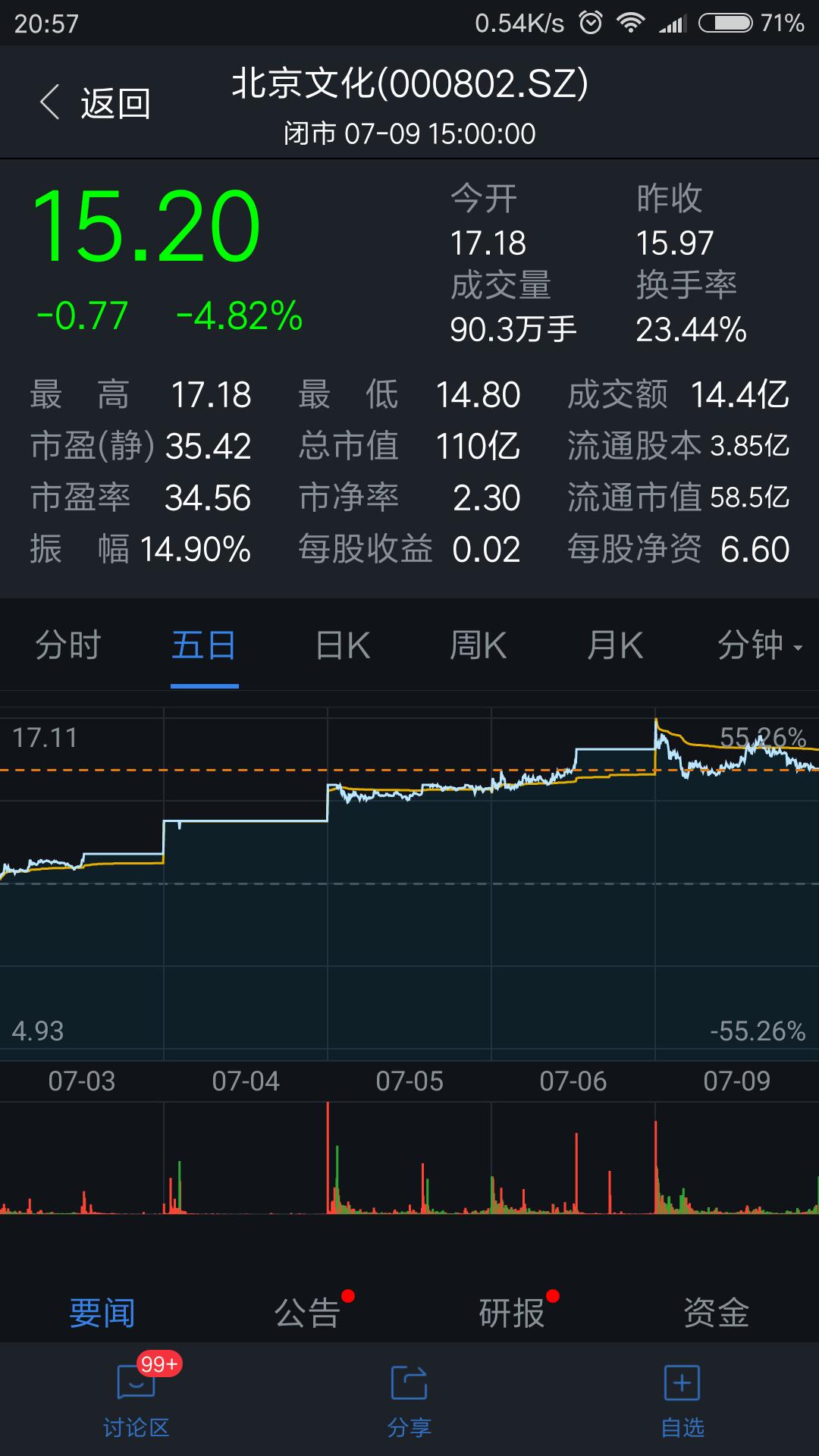The image size is (819, 1456).
Task: Click the back chevron arrow icon
Action: 49,100
